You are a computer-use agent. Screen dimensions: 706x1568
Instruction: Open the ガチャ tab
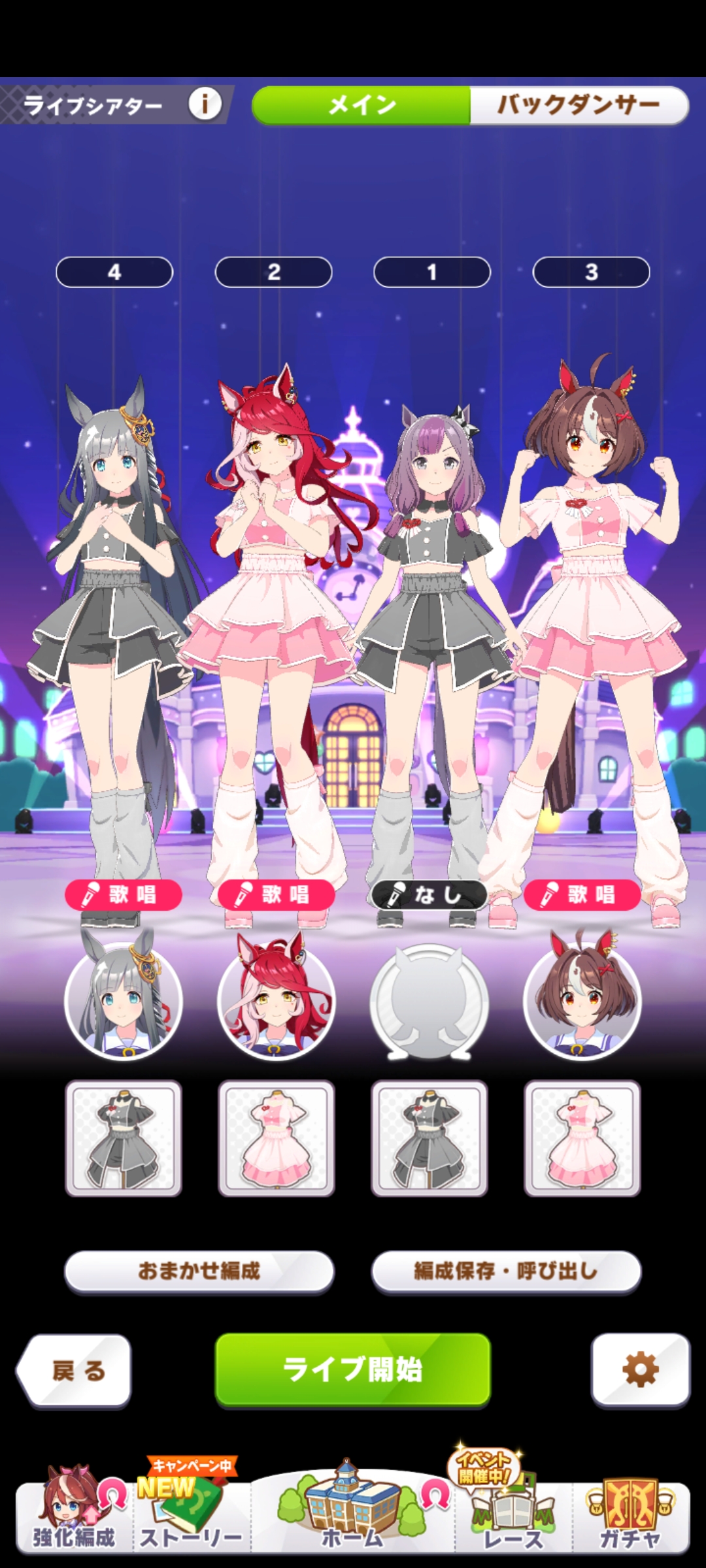630,1517
